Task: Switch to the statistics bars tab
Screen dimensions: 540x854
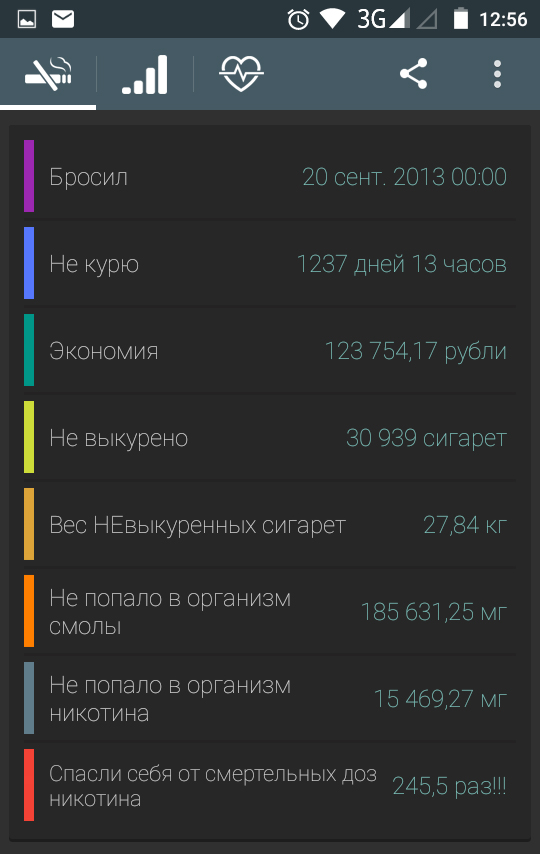Action: [x=144, y=74]
